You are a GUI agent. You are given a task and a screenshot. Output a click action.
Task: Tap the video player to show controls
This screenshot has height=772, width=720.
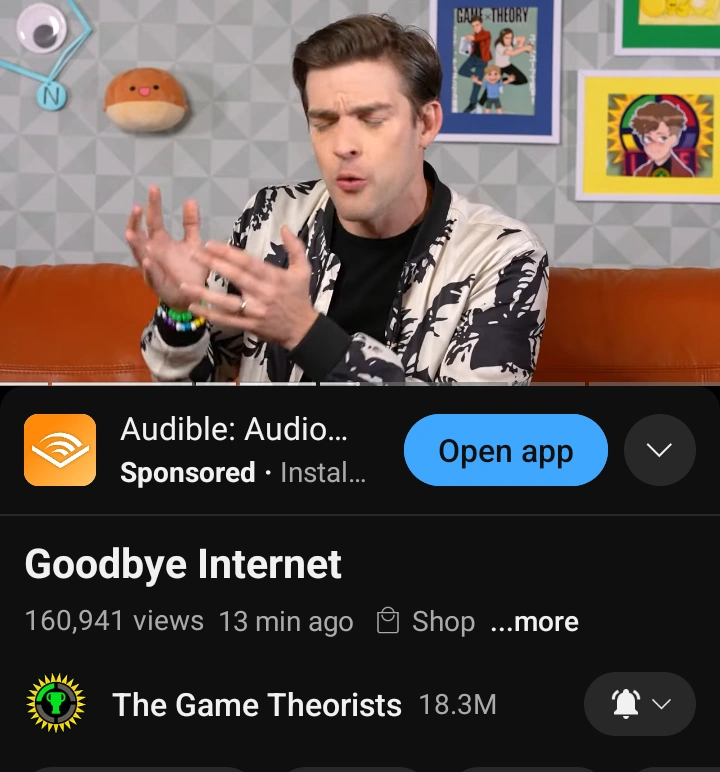(360, 192)
